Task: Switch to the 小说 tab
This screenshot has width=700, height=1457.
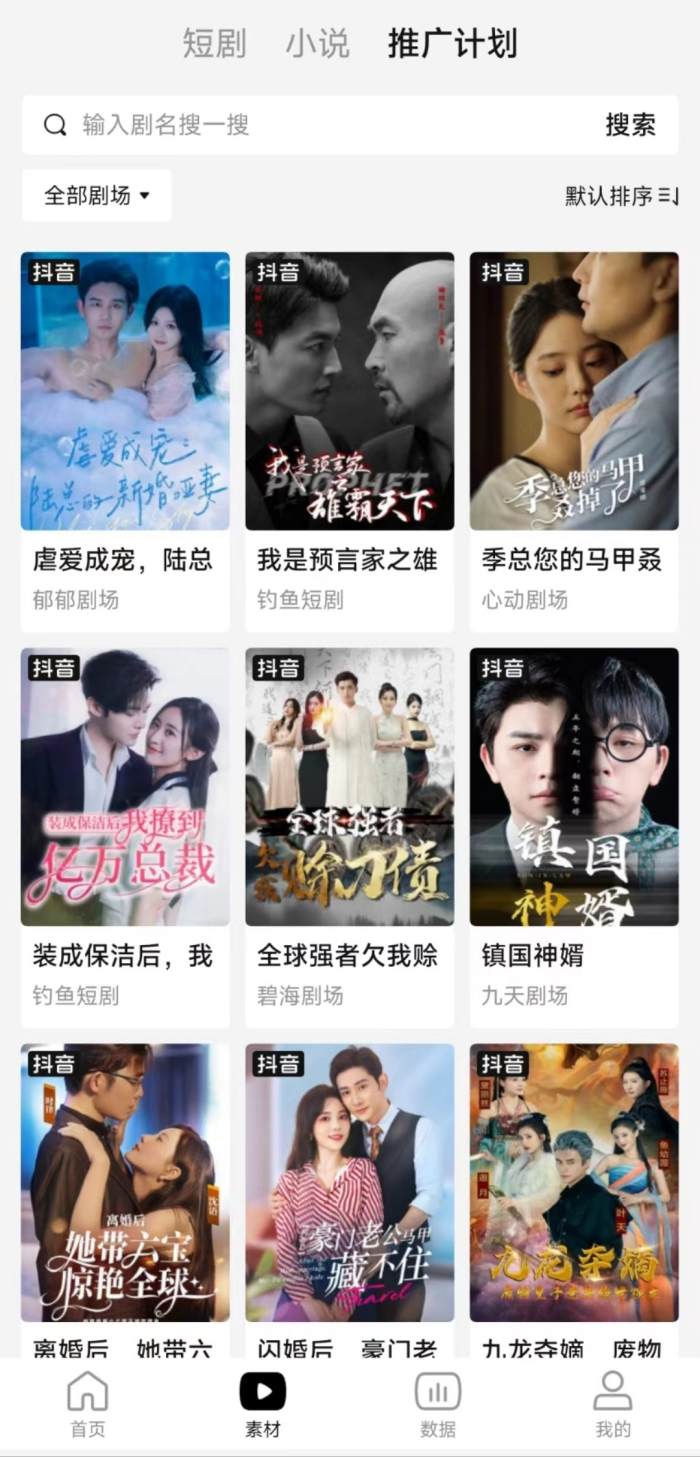Action: pos(317,44)
